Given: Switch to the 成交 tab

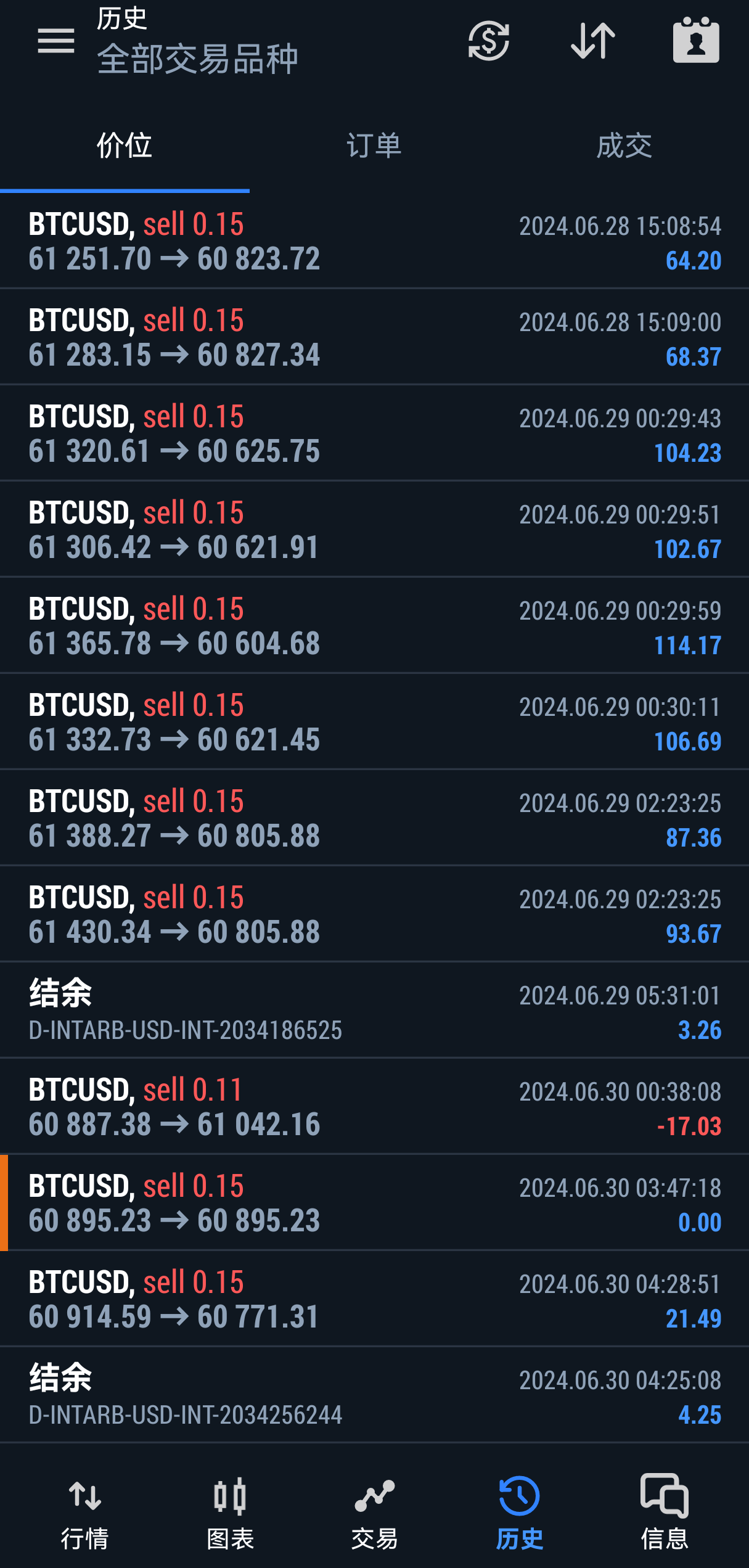Looking at the screenshot, I should pos(624,146).
